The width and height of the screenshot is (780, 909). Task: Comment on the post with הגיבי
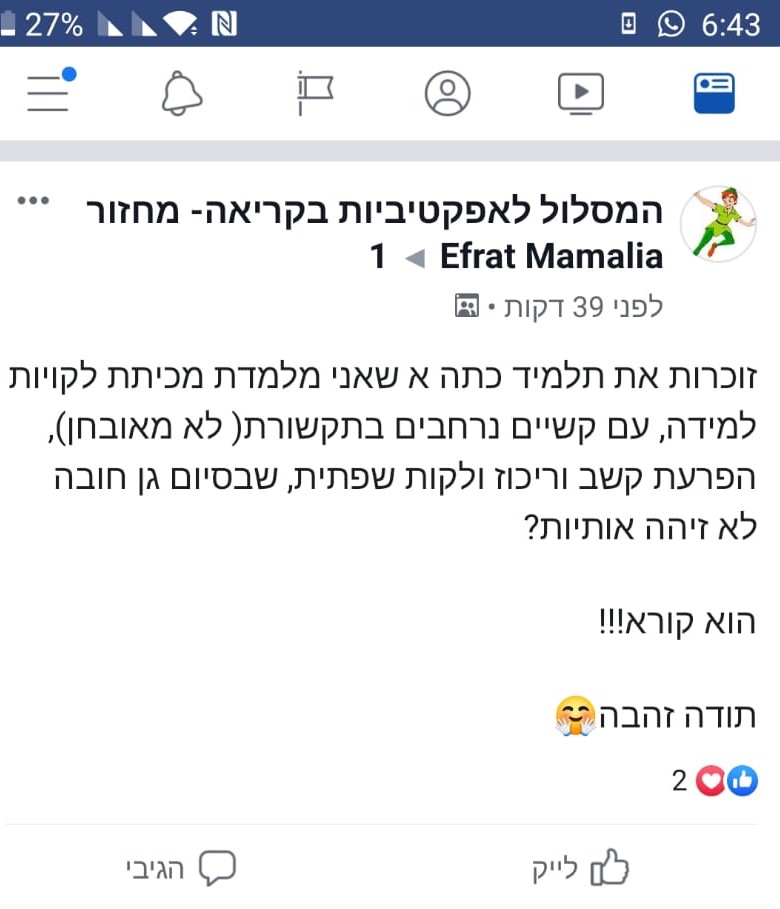click(182, 868)
